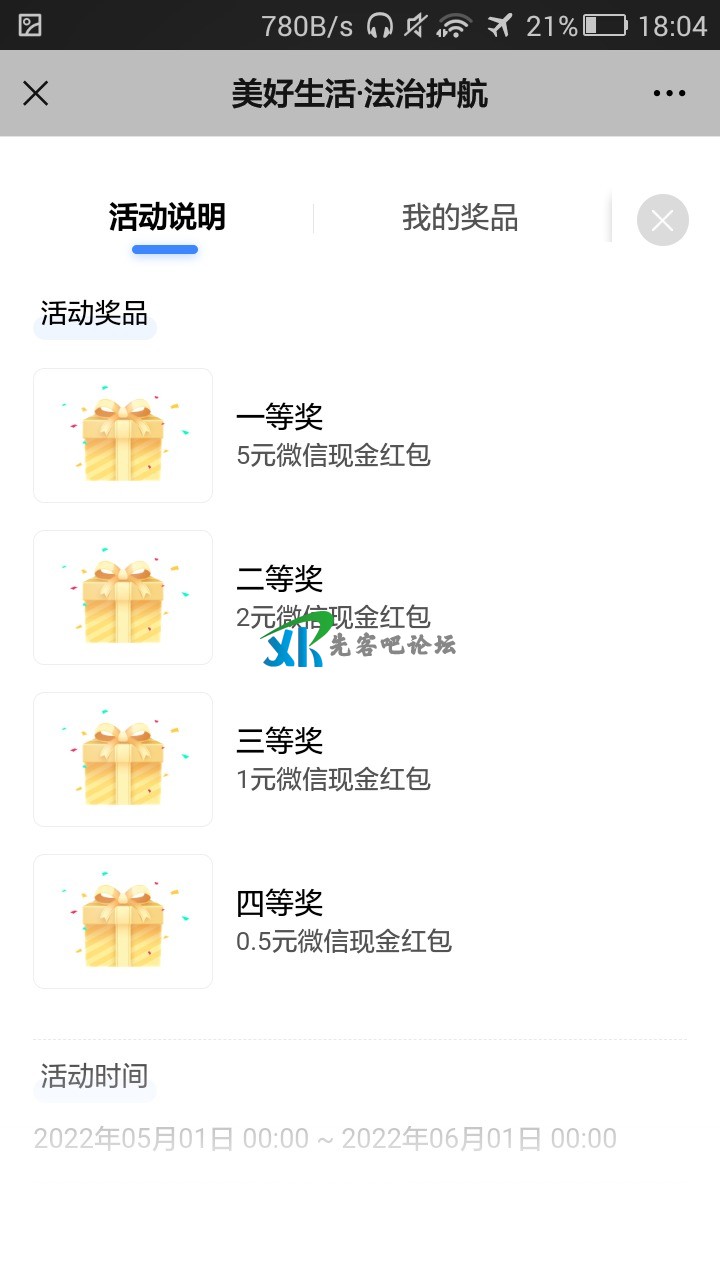Viewport: 720px width, 1280px height.
Task: Close the 美好生活·法治护航 page
Action: 36,94
